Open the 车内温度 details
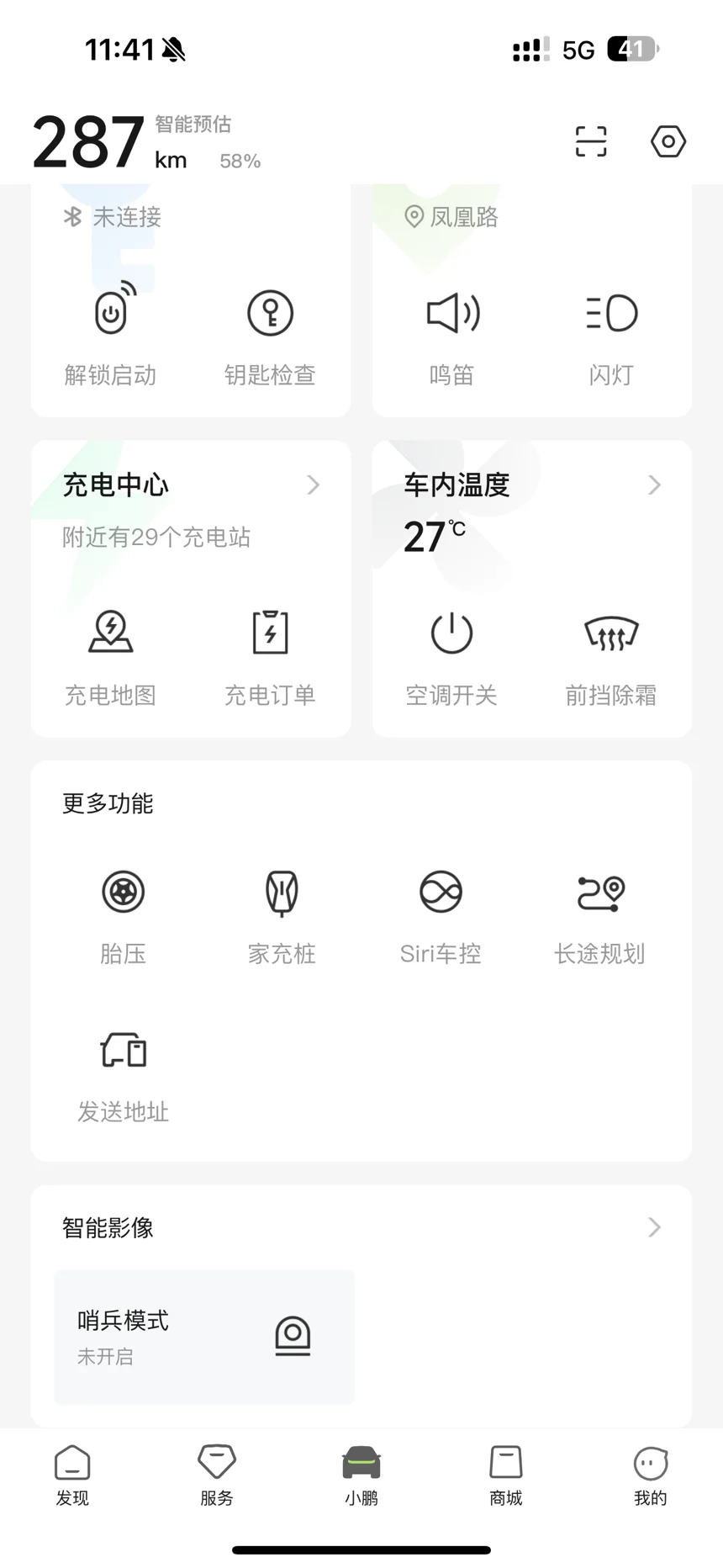The height and width of the screenshot is (1568, 723). (532, 485)
